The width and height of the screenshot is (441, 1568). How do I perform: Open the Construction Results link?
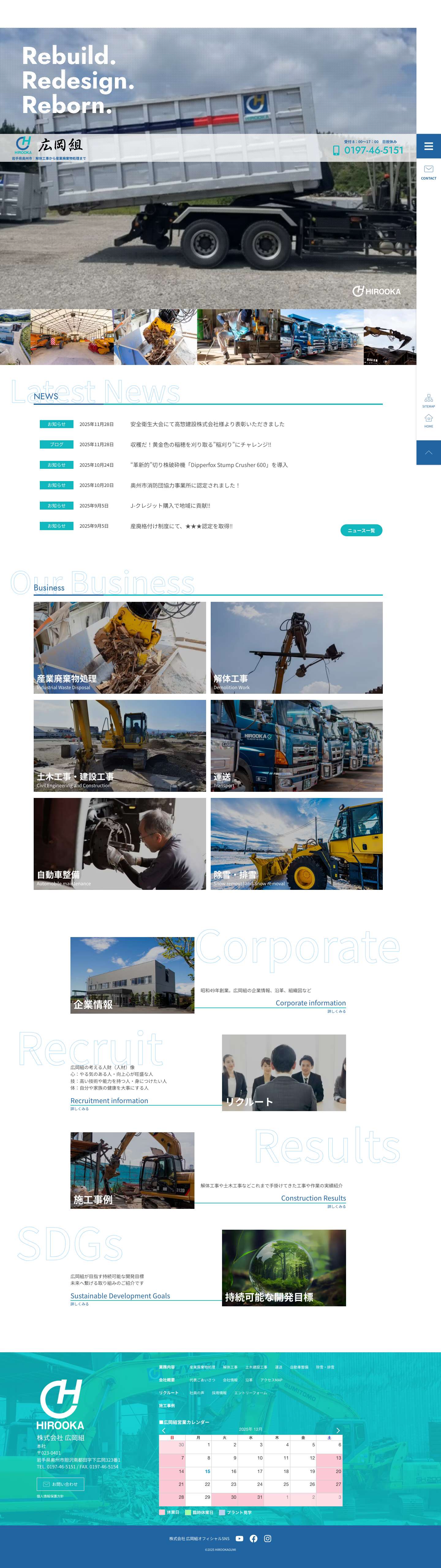coord(313,1198)
